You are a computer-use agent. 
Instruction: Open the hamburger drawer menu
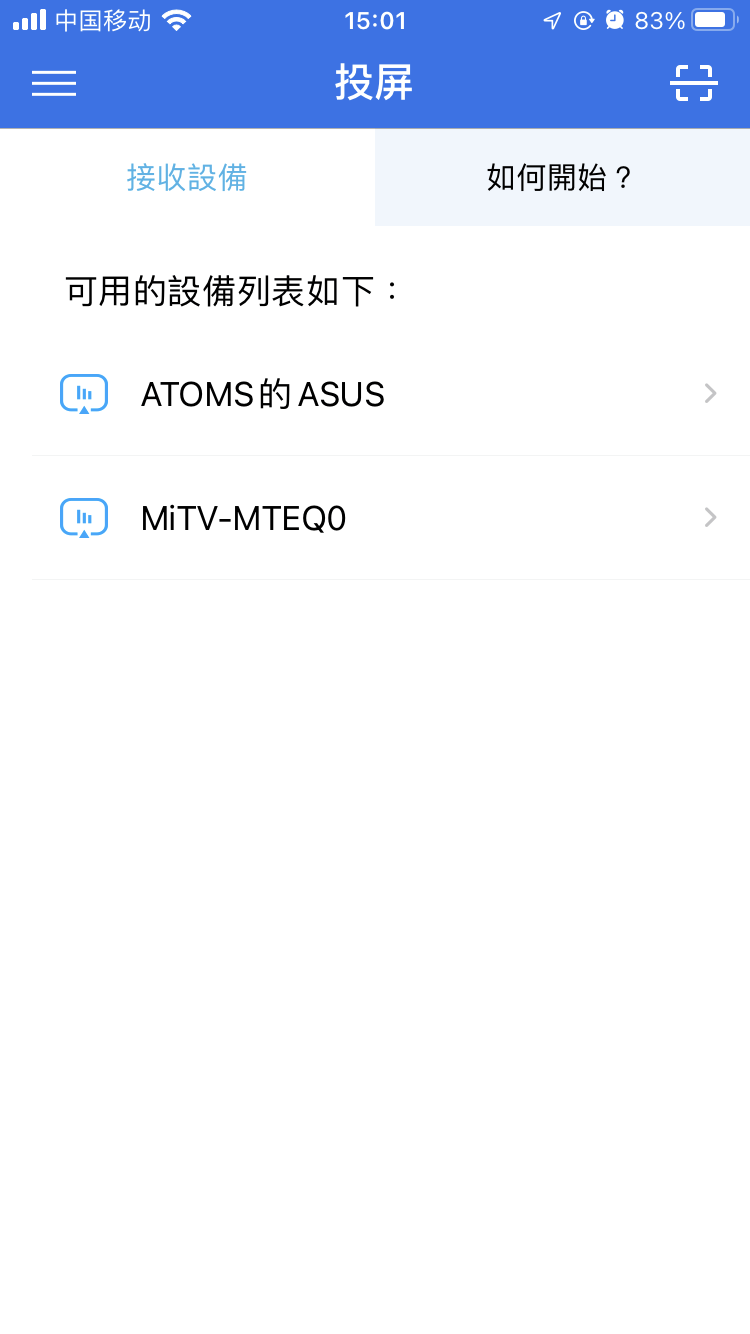point(54,83)
